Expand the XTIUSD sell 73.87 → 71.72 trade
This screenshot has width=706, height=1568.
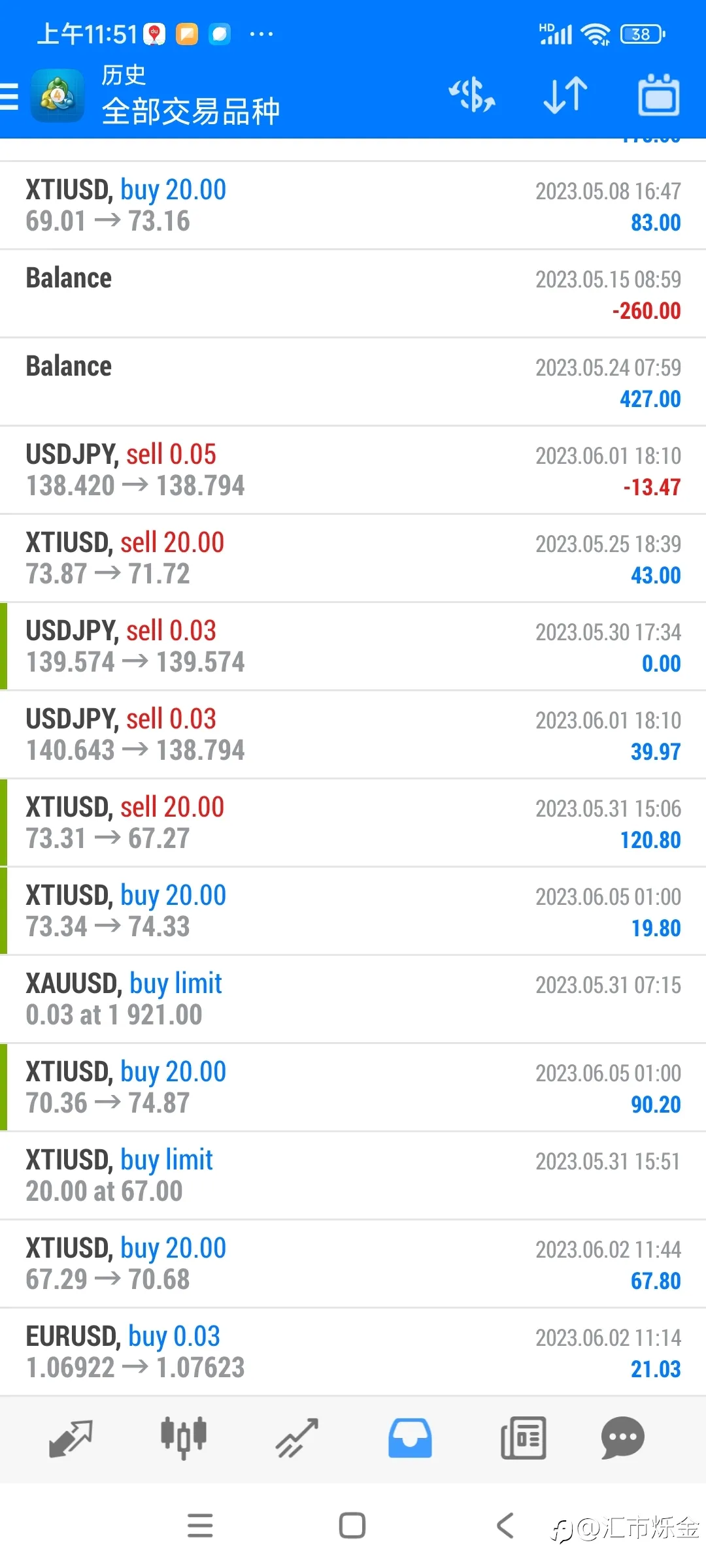(x=353, y=558)
